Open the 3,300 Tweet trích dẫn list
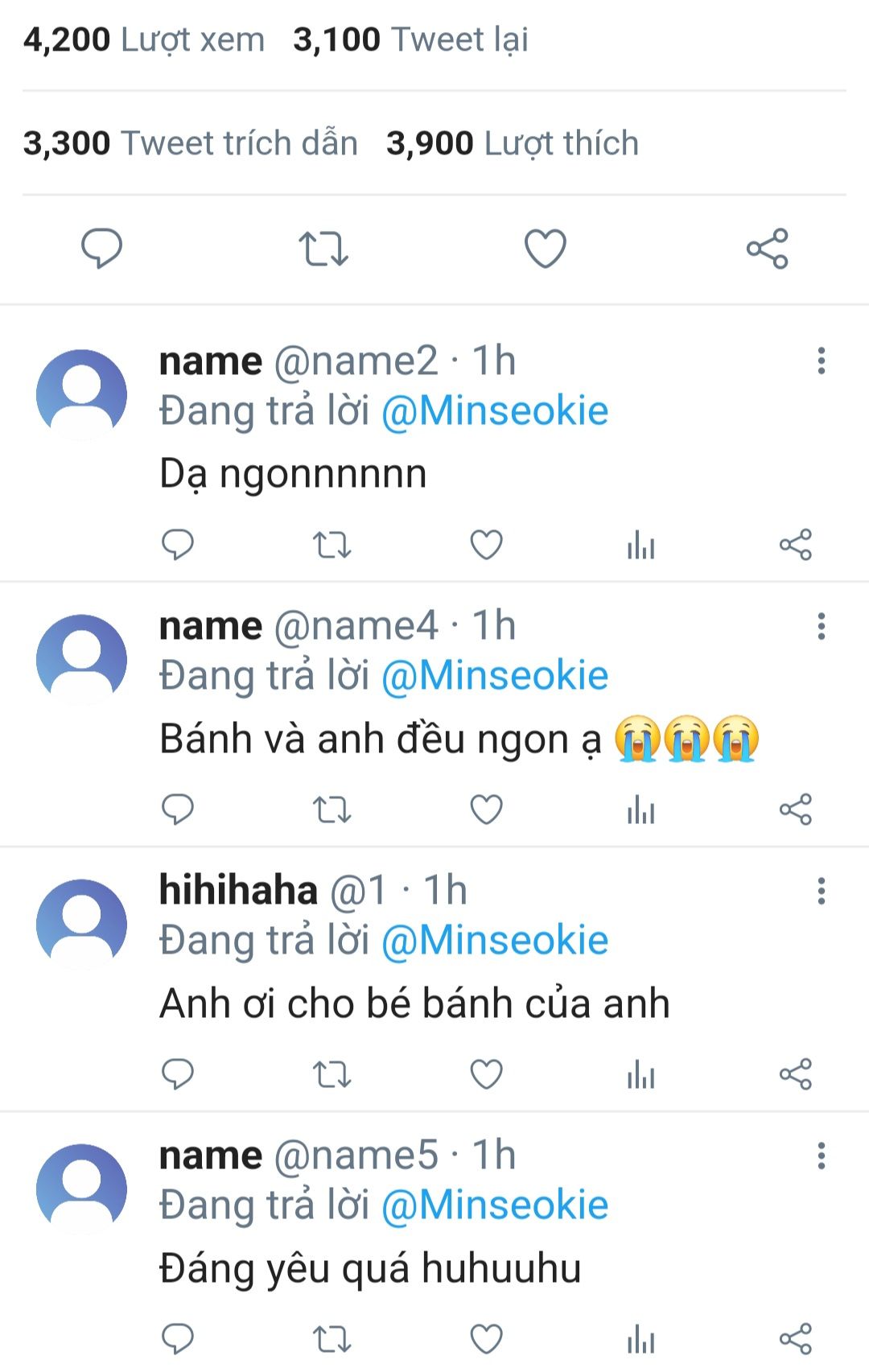The height and width of the screenshot is (1372, 869). 190,143
